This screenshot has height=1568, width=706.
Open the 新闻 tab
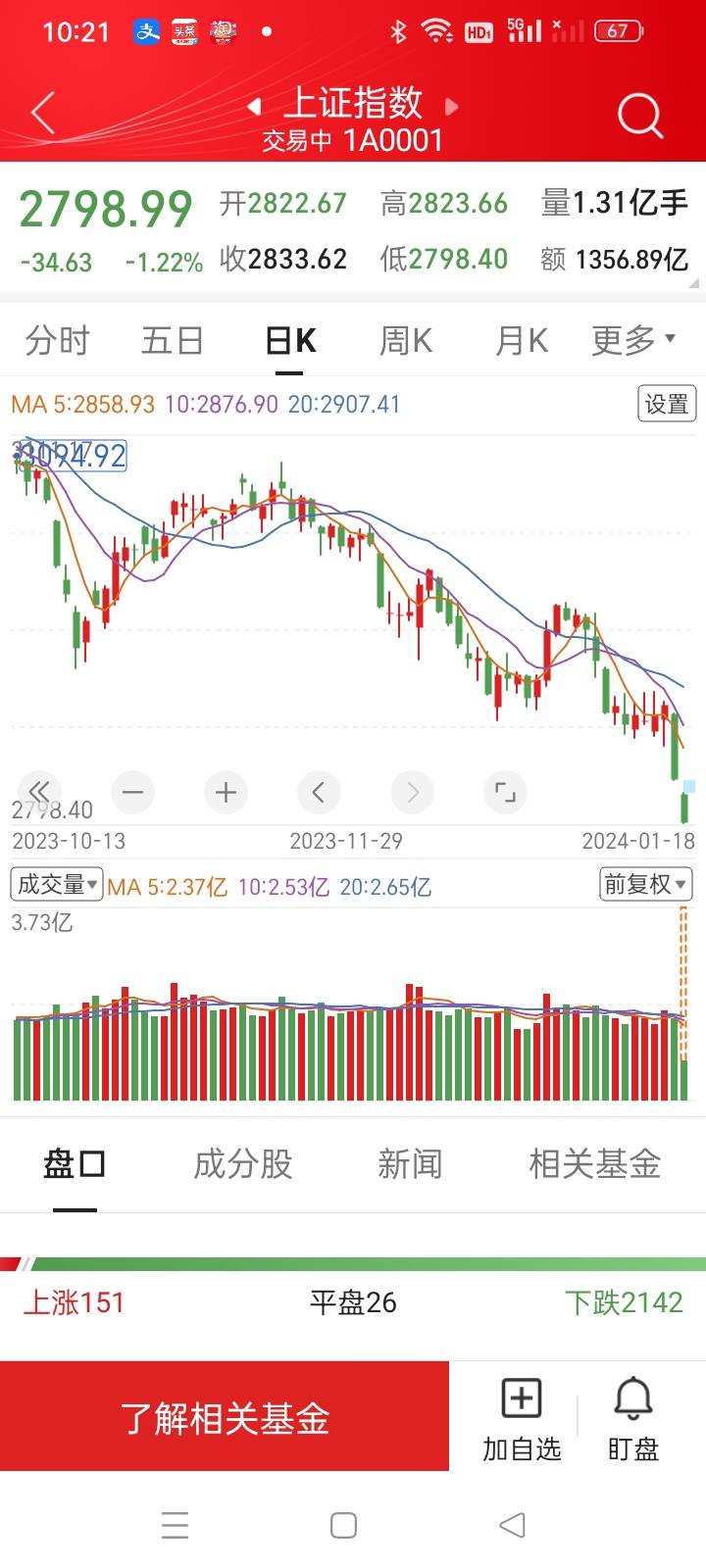click(410, 1164)
